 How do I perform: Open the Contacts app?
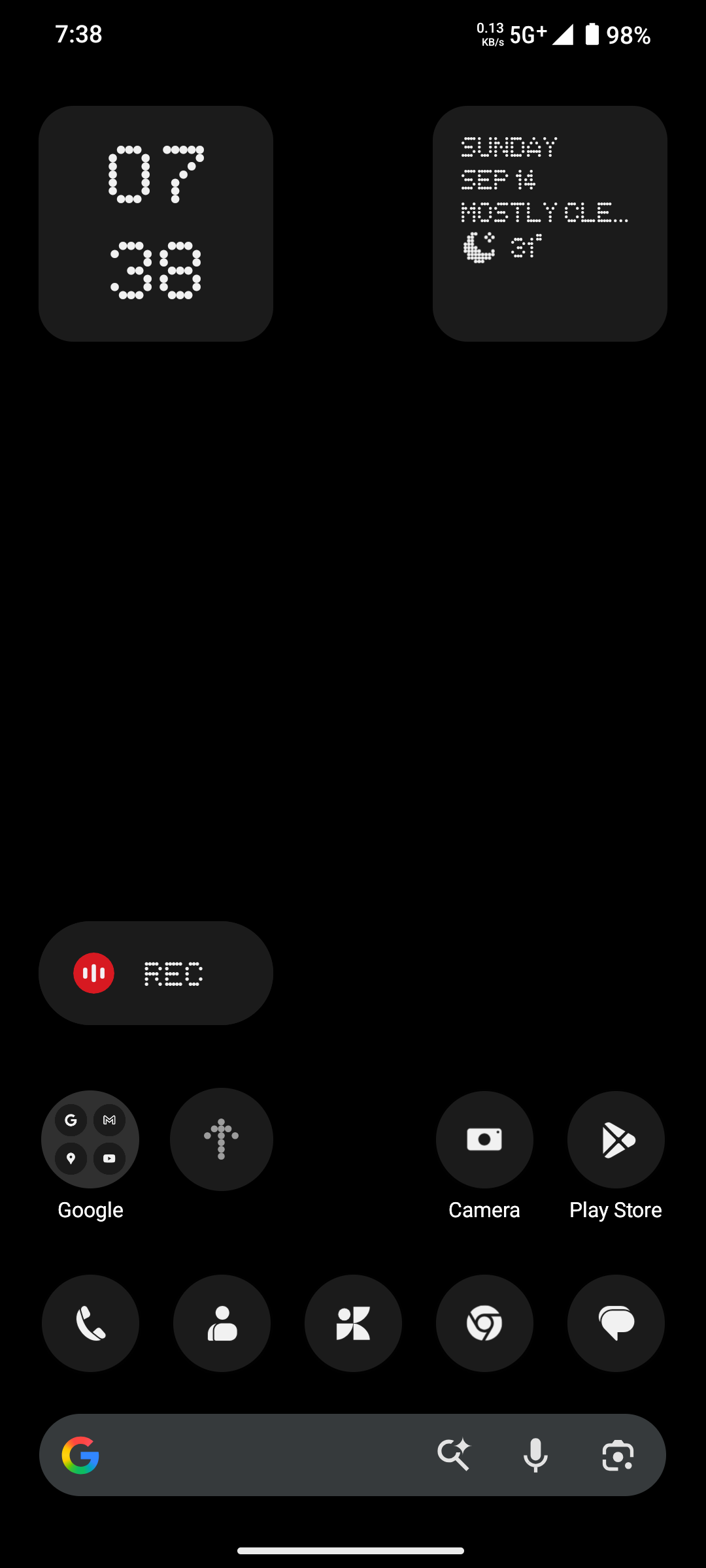click(x=222, y=1323)
